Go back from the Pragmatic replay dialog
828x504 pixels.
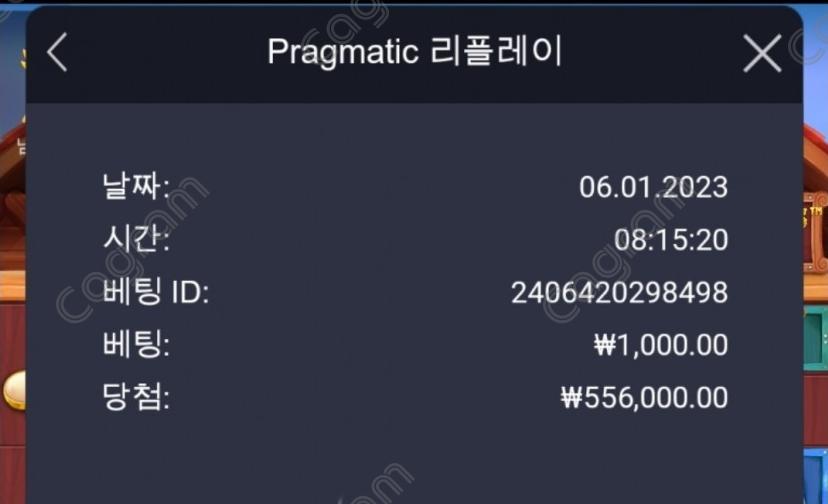(58, 53)
